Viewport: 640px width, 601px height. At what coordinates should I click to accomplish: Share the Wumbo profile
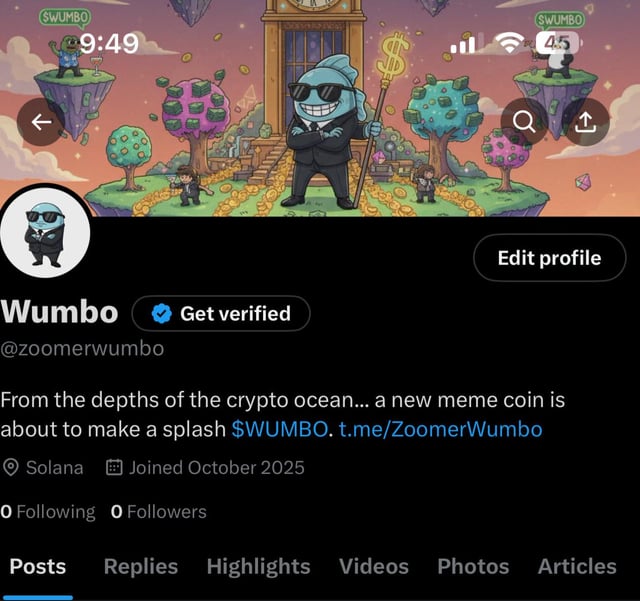click(585, 122)
